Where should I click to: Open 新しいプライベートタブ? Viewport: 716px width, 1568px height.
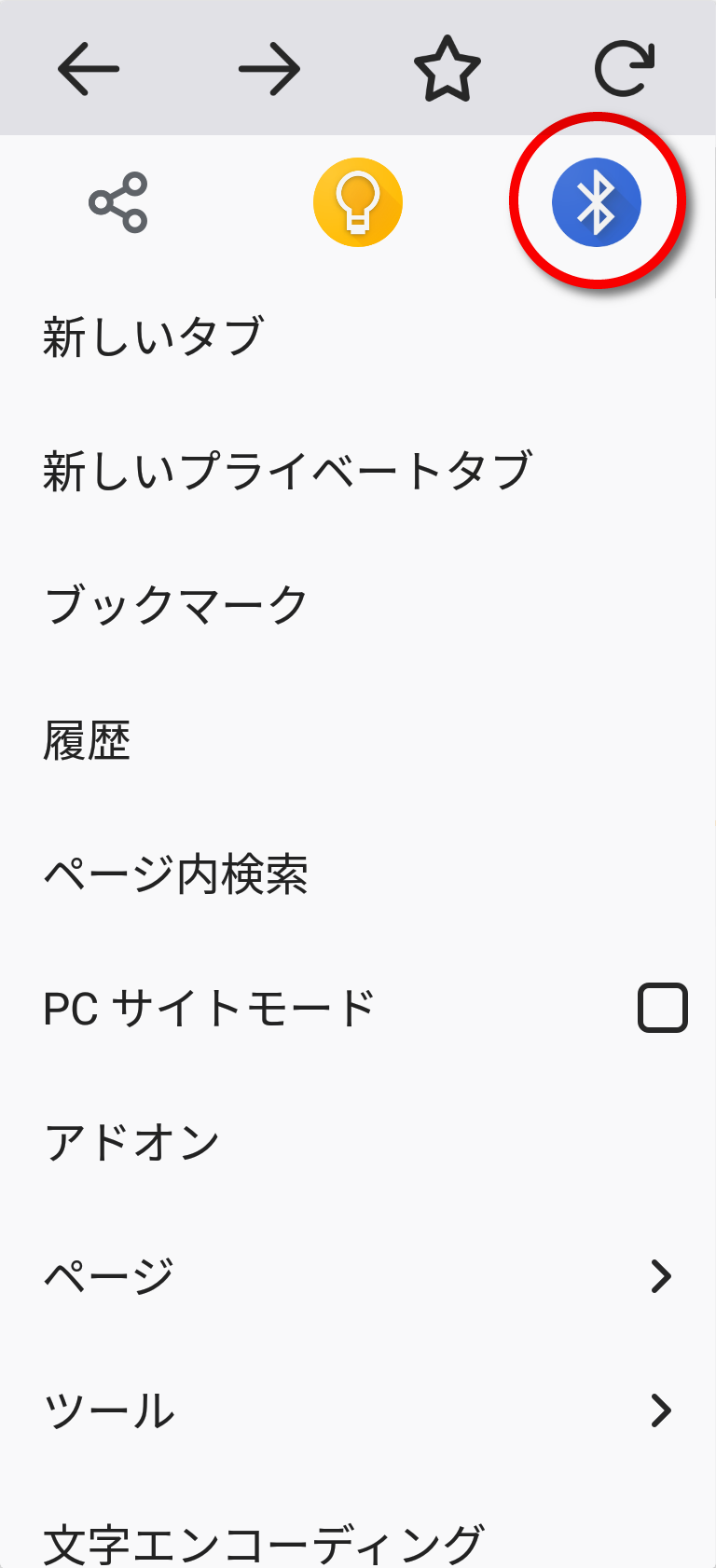pos(287,471)
